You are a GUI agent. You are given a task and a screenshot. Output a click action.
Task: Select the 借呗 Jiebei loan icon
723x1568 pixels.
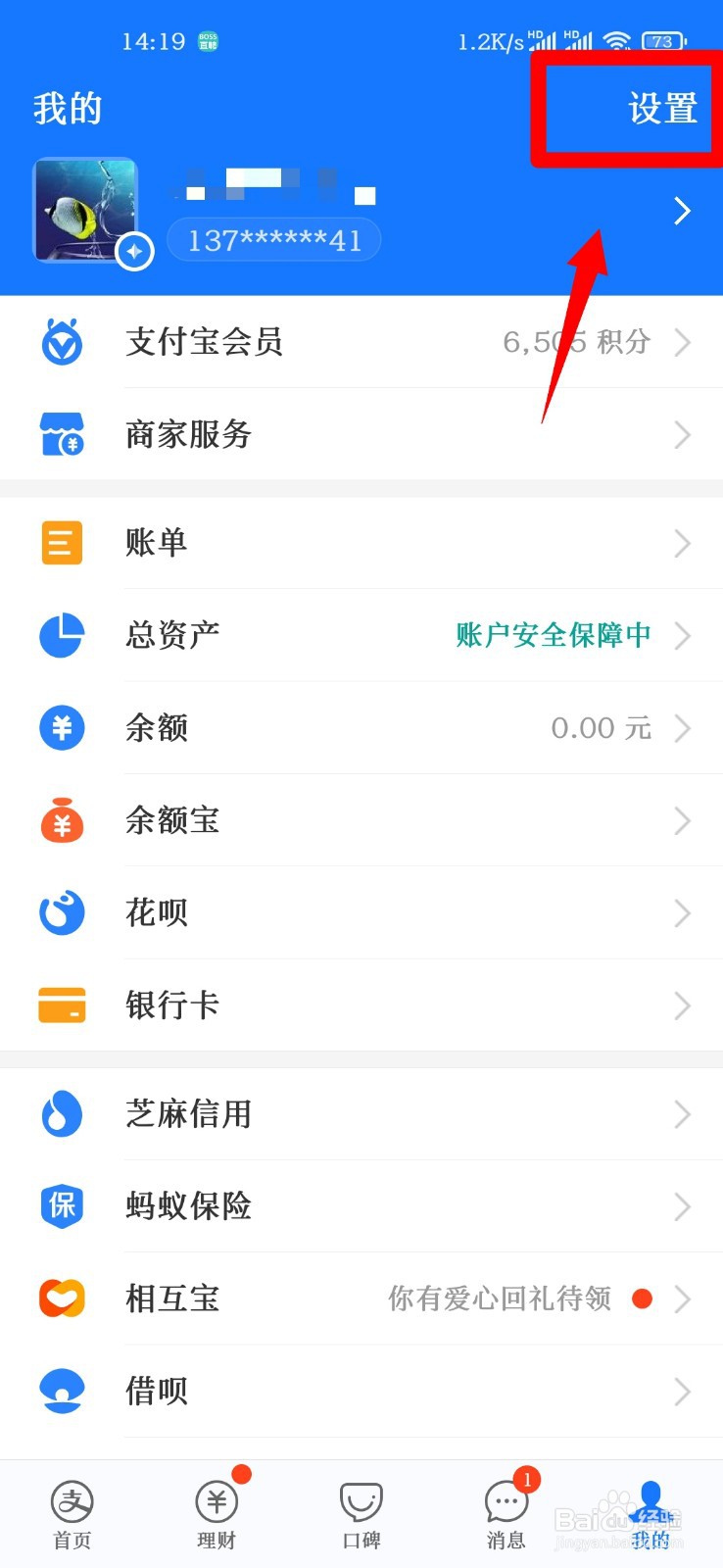[61, 1391]
